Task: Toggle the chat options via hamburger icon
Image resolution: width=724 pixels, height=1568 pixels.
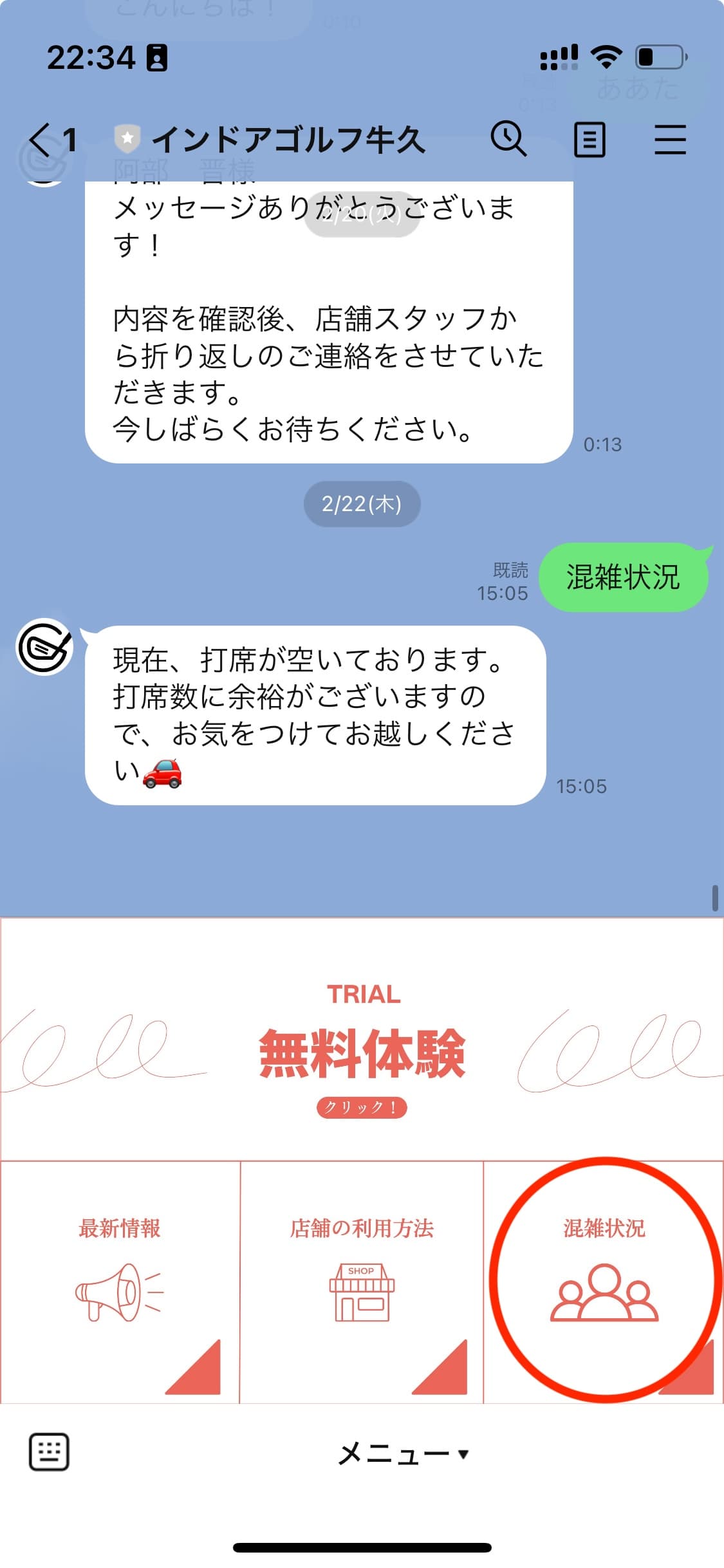Action: [x=669, y=140]
